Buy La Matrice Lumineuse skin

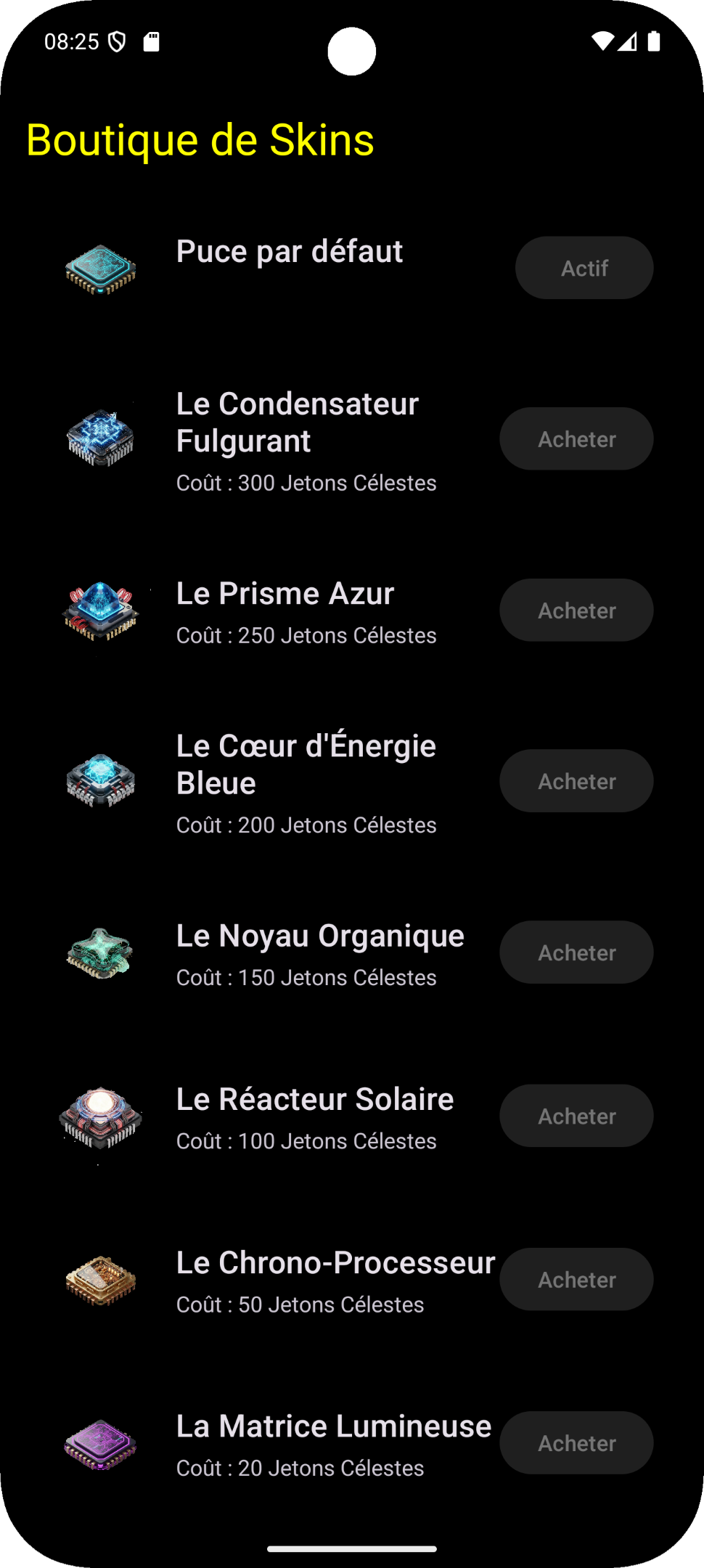click(x=576, y=1442)
